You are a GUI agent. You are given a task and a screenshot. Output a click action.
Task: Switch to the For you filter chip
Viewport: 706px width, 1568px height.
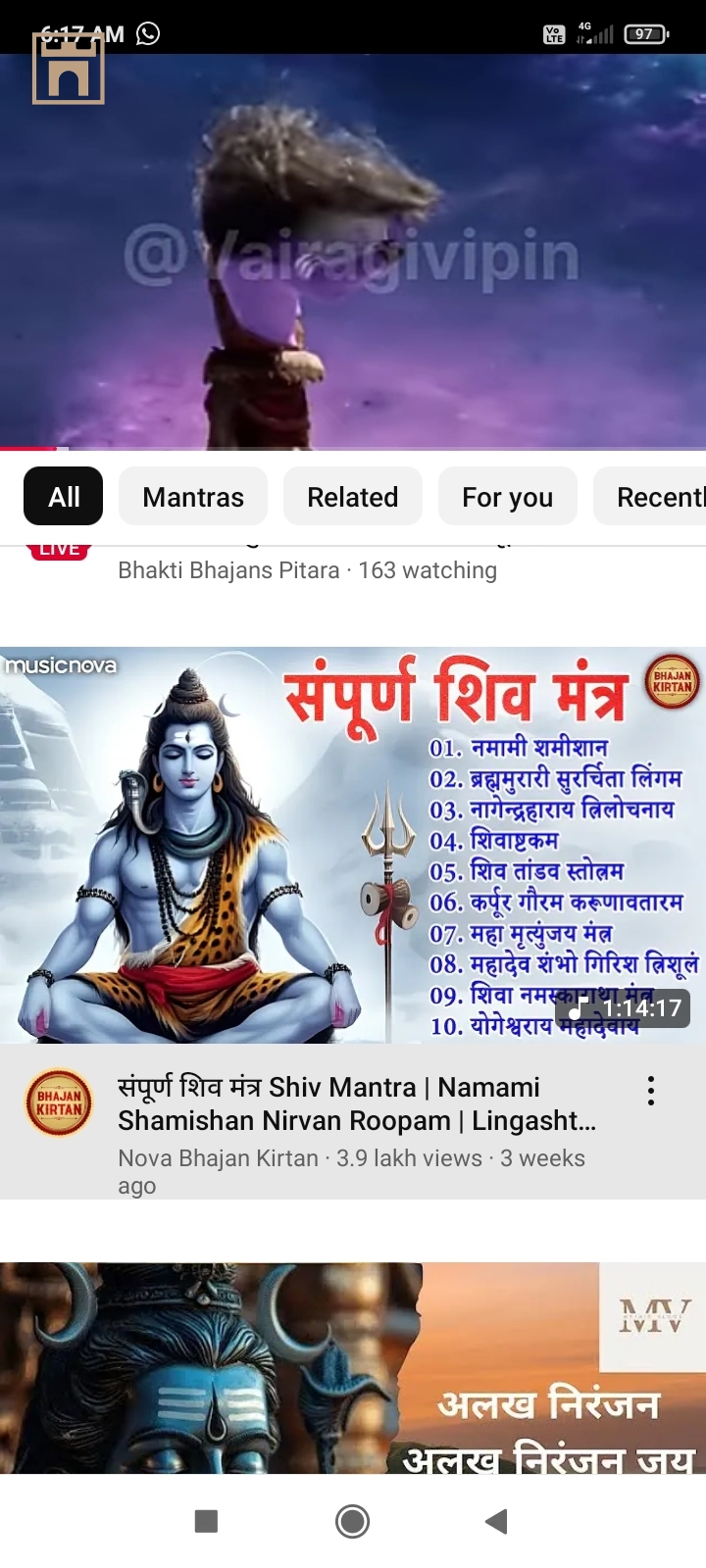[508, 497]
